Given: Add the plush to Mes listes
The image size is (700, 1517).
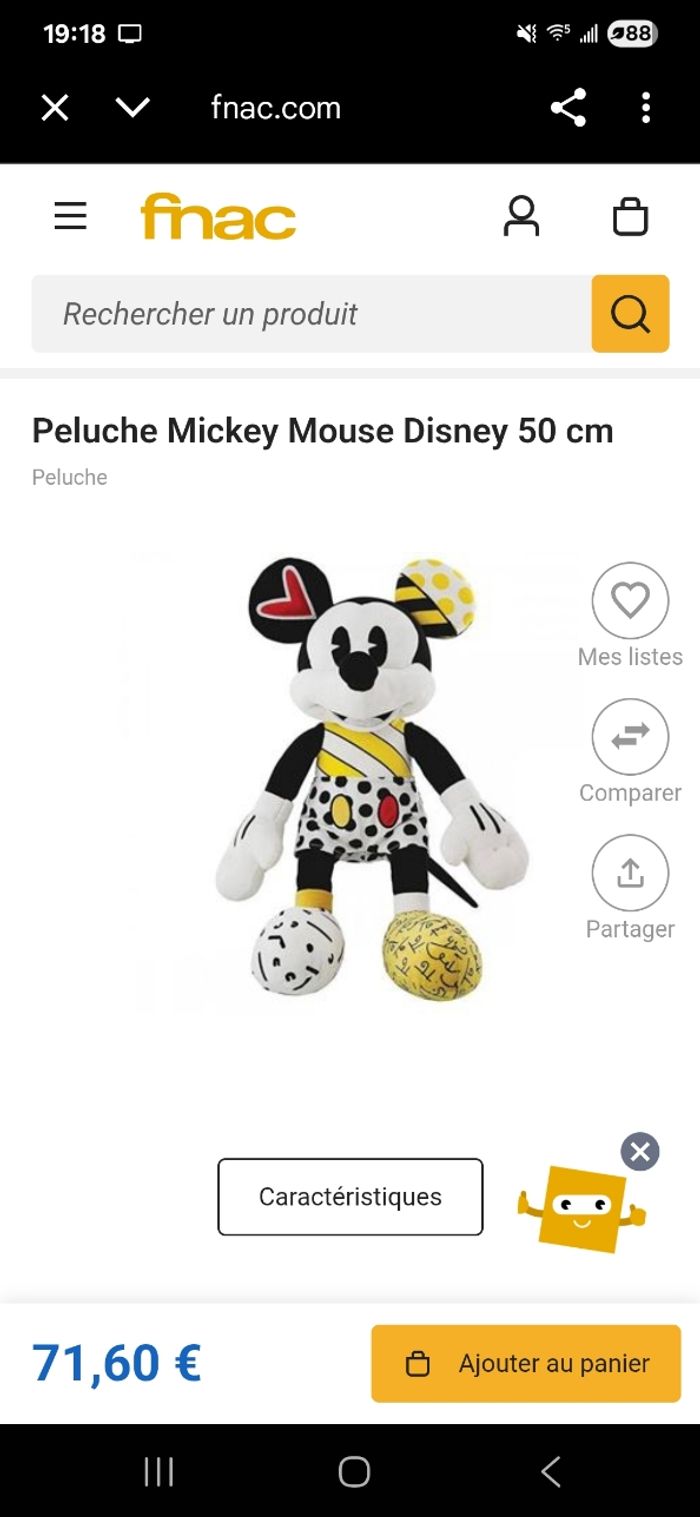Looking at the screenshot, I should [x=630, y=601].
